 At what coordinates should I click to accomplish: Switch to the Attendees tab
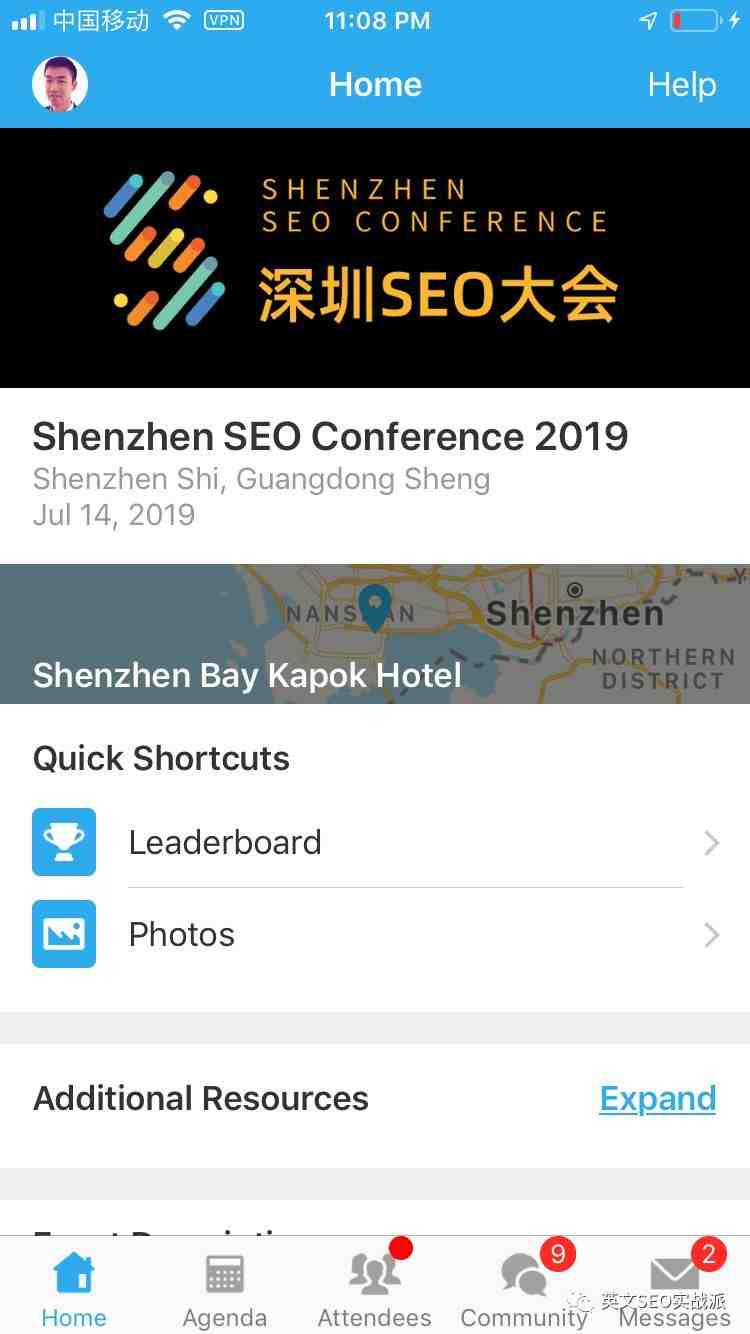(x=375, y=1290)
